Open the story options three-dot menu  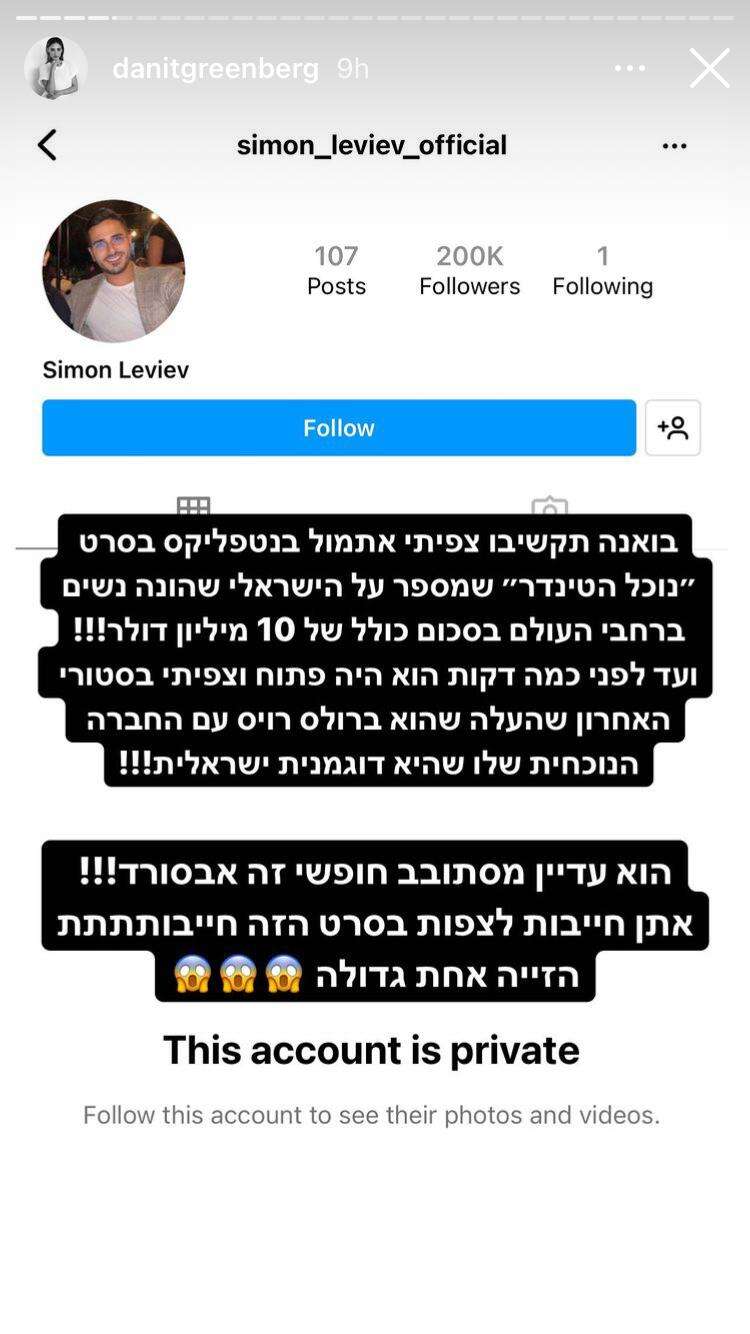pyautogui.click(x=630, y=69)
